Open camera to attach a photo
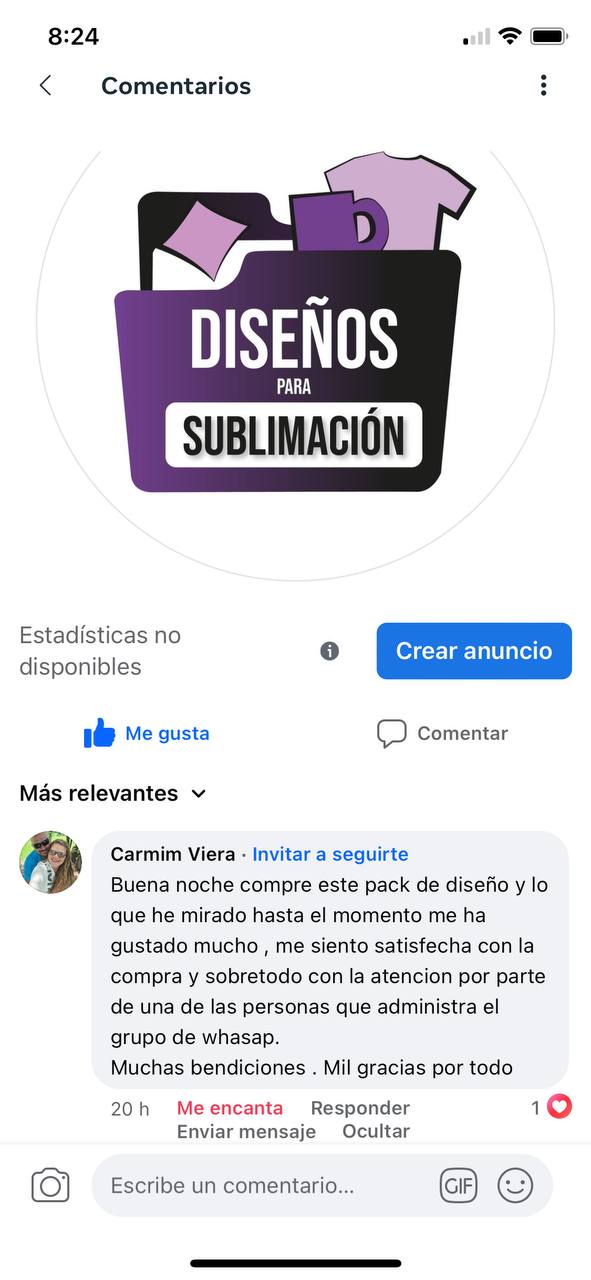Image resolution: width=591 pixels, height=1280 pixels. (50, 1186)
